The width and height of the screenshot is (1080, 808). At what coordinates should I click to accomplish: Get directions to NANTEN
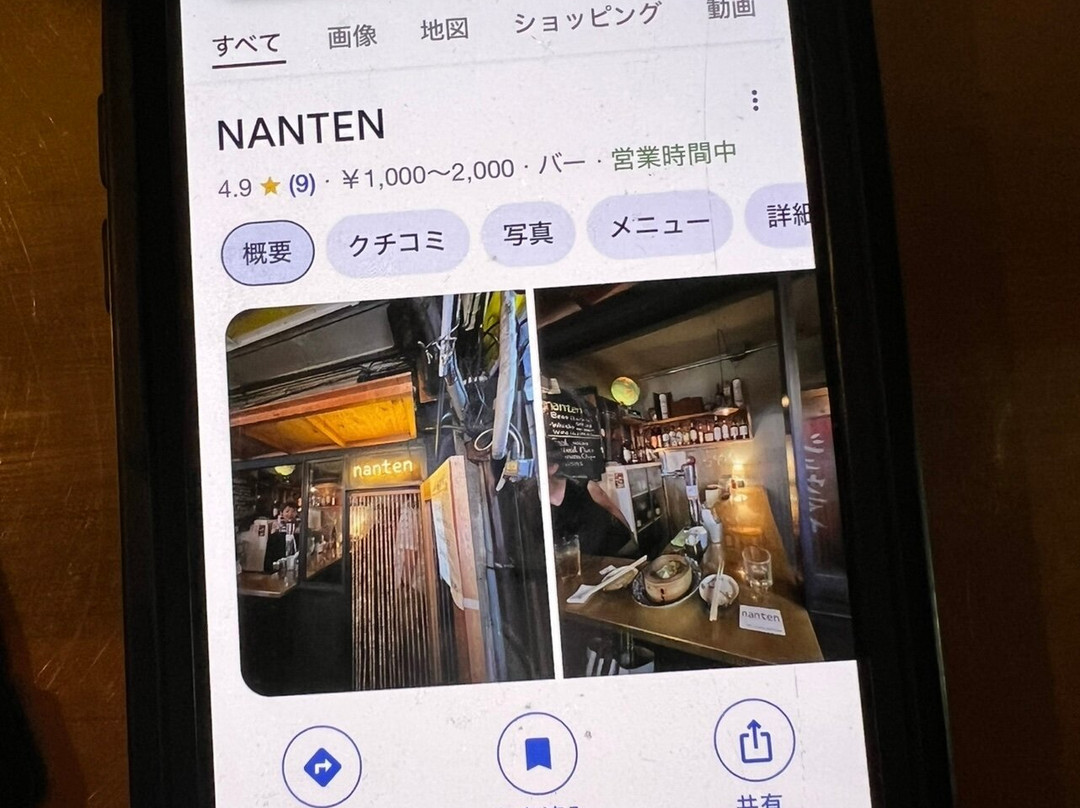pyautogui.click(x=321, y=766)
